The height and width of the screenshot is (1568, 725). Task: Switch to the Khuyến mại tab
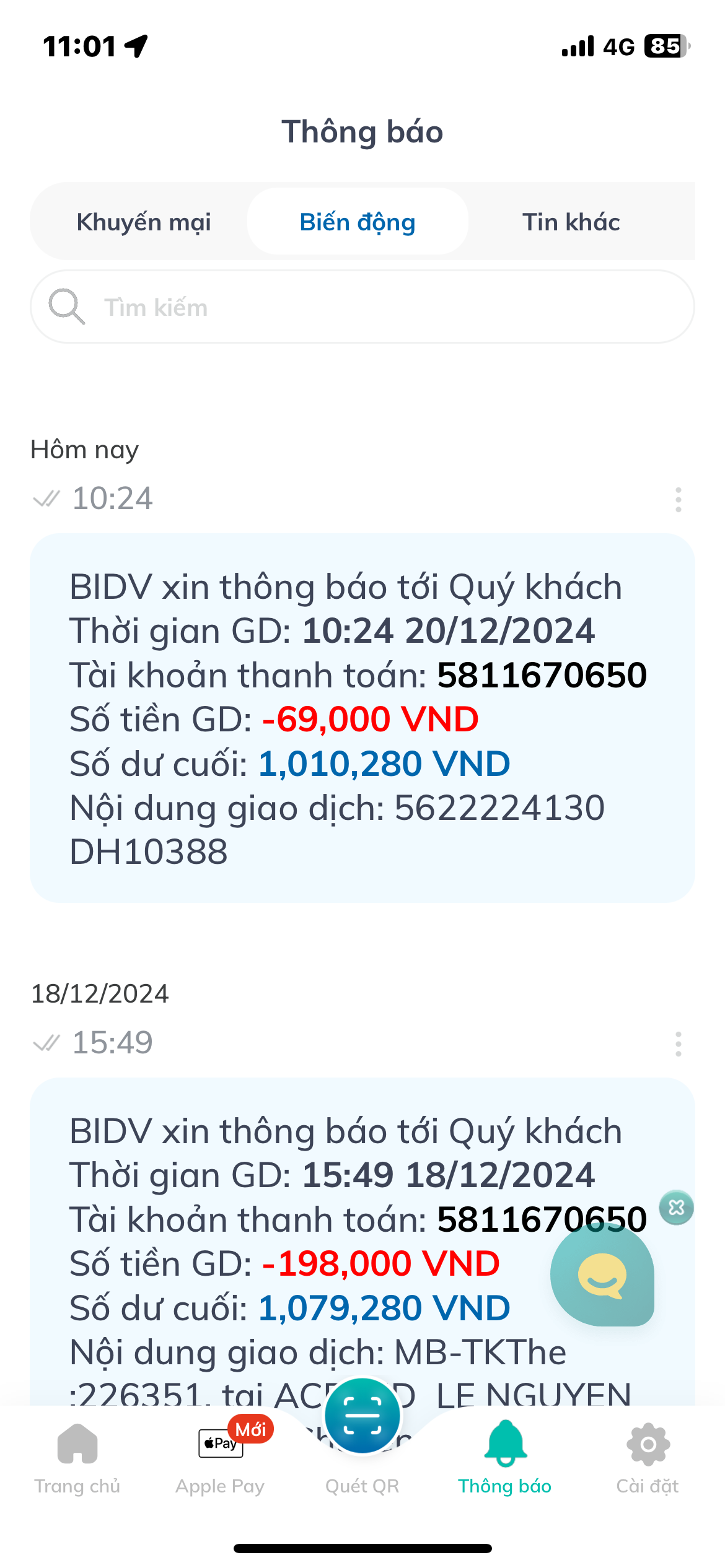pos(144,222)
